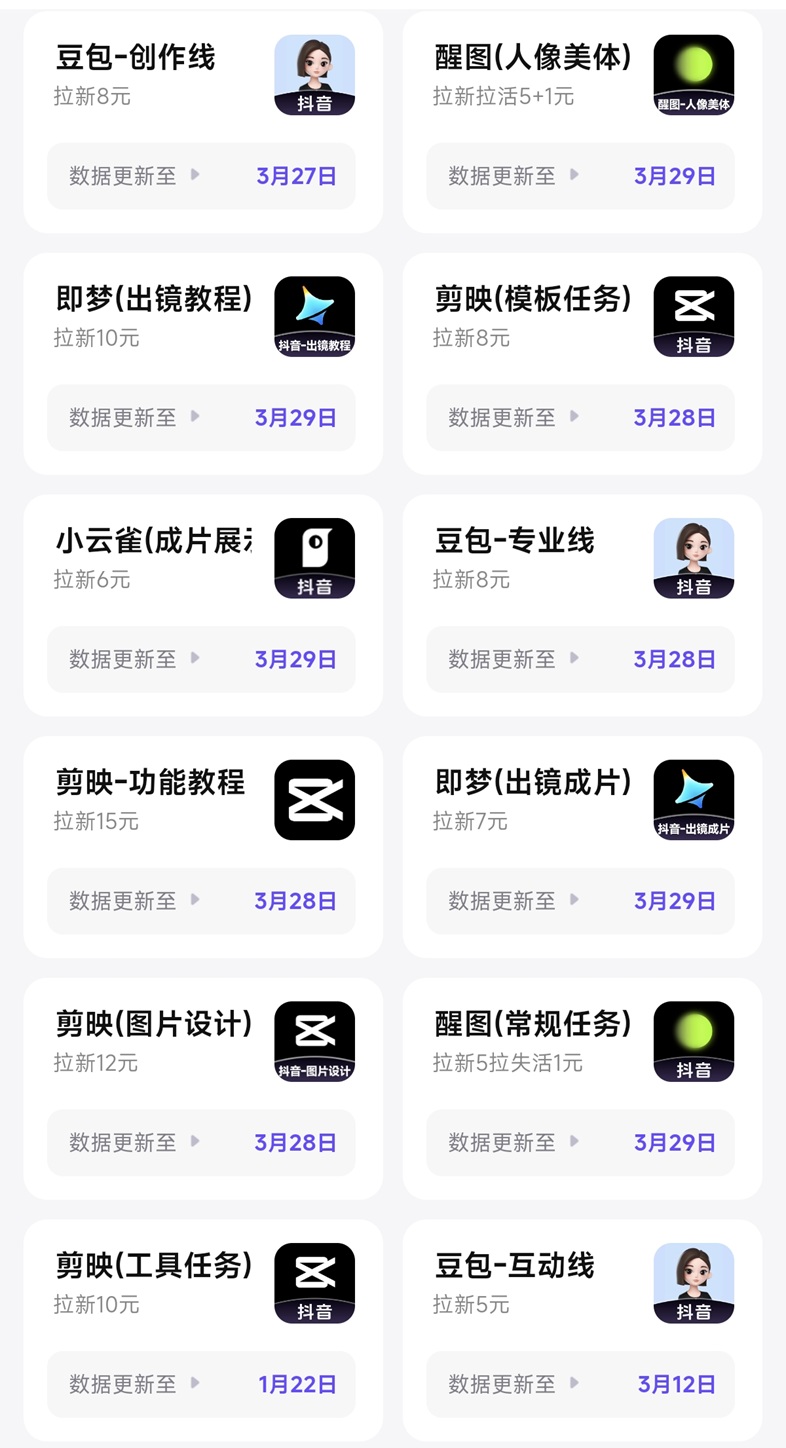Click the 小云雀(成片展示) app icon

tap(315, 558)
